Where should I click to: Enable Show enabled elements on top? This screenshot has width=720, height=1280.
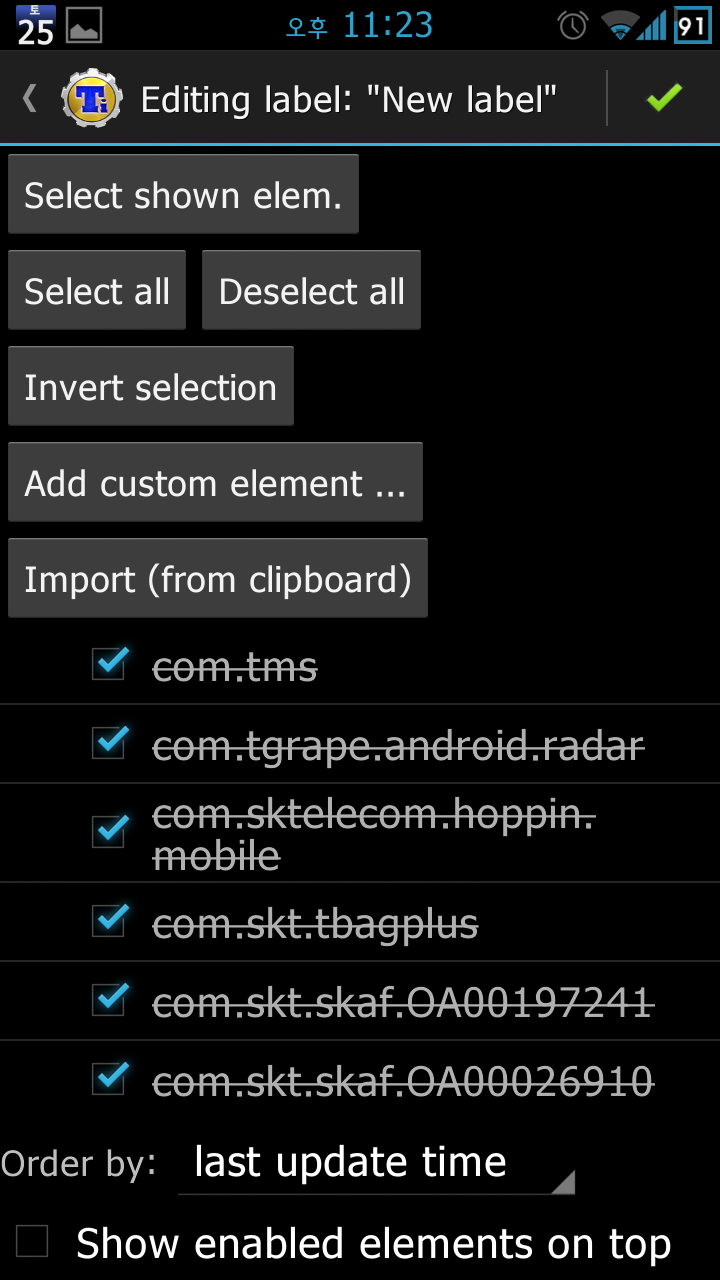(x=32, y=1242)
